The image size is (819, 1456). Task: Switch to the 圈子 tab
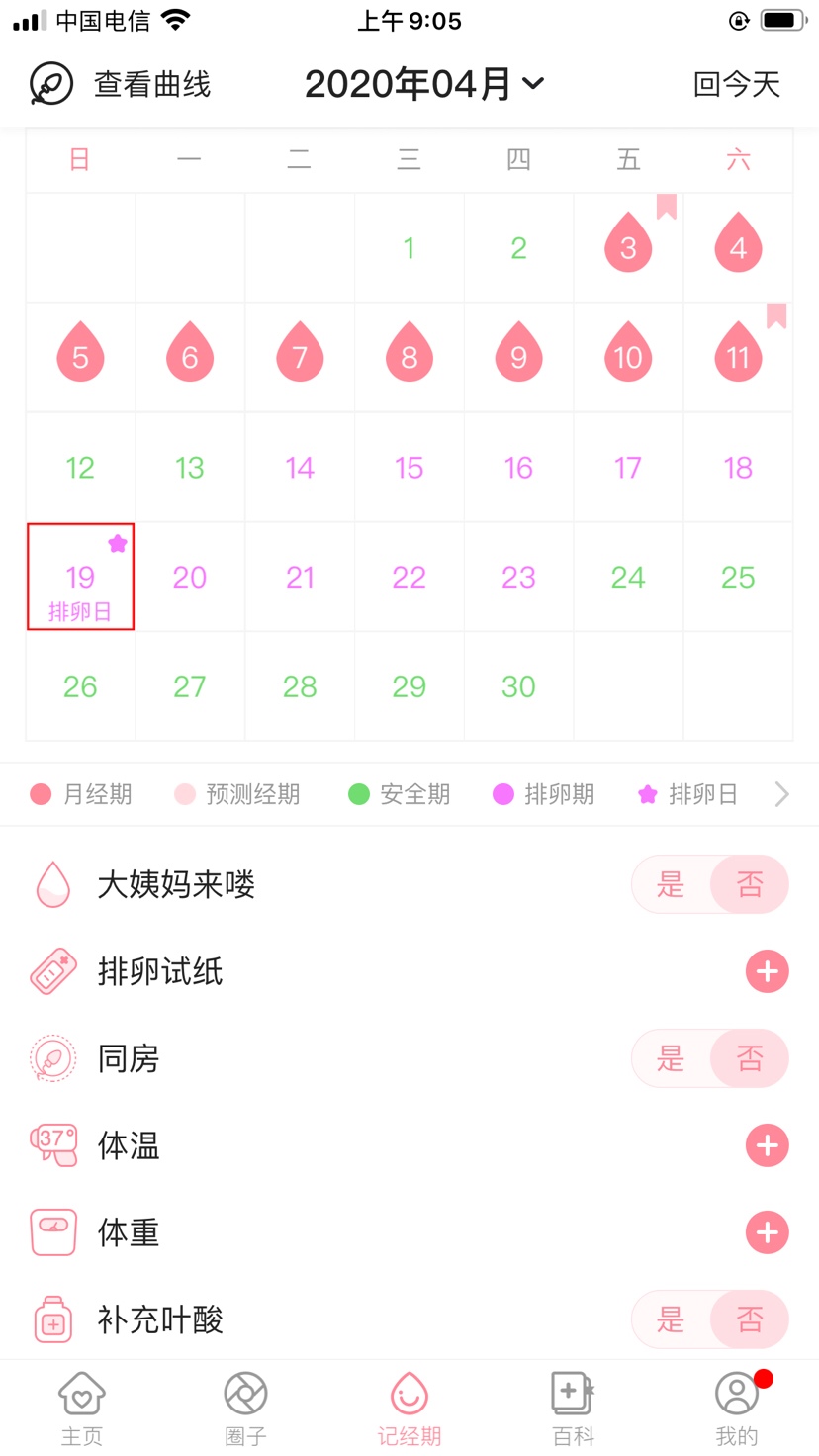pyautogui.click(x=245, y=1409)
